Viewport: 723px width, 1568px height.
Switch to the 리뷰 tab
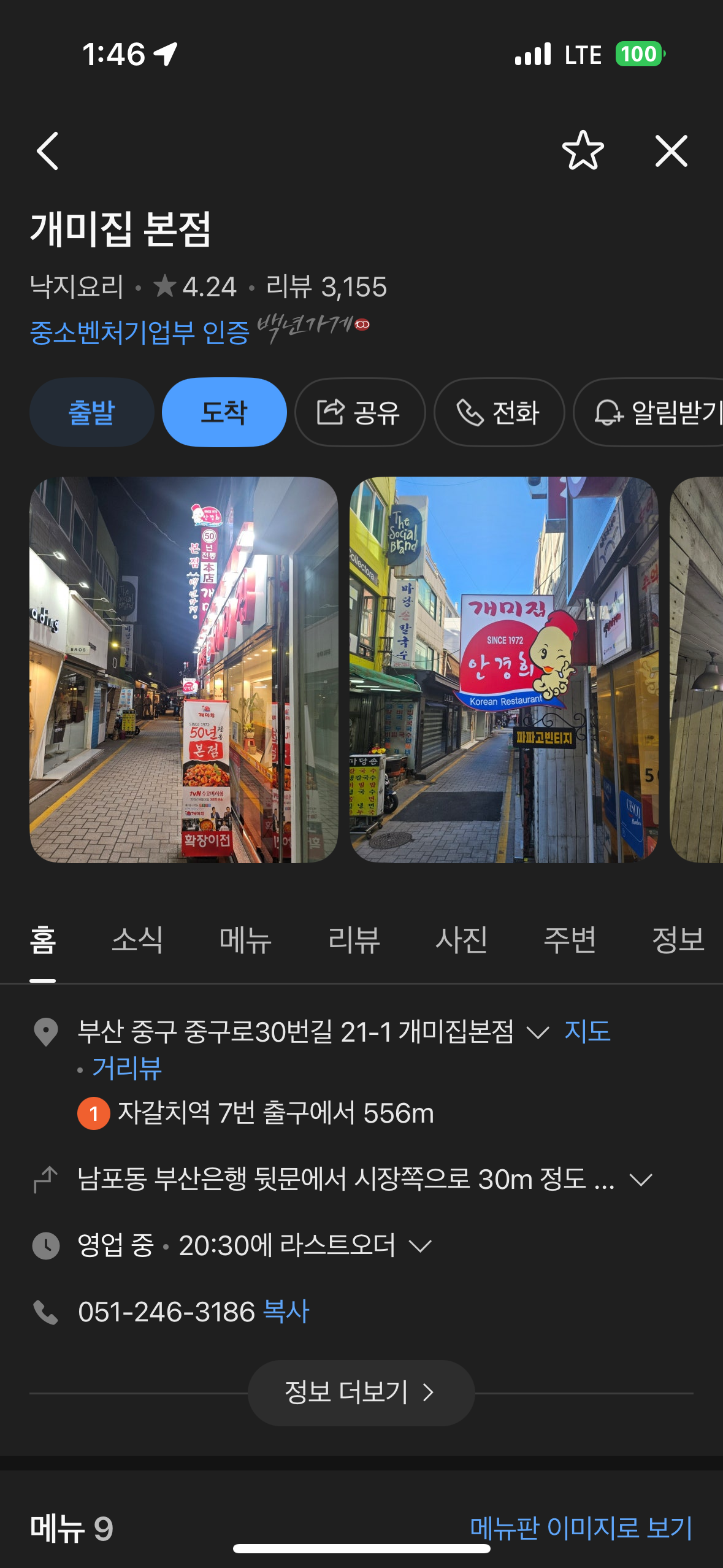coord(354,940)
